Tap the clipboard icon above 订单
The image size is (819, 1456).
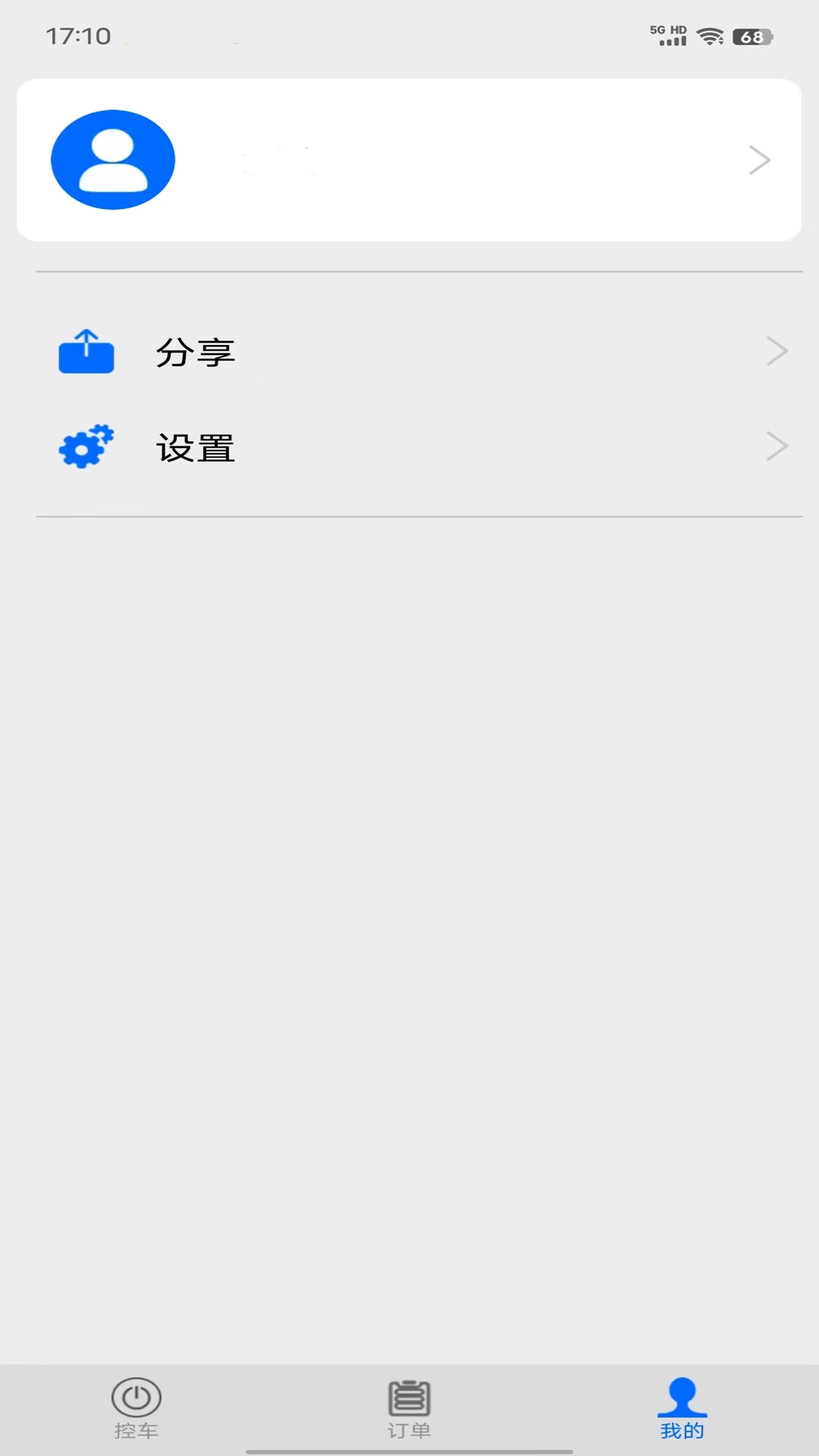click(409, 1398)
